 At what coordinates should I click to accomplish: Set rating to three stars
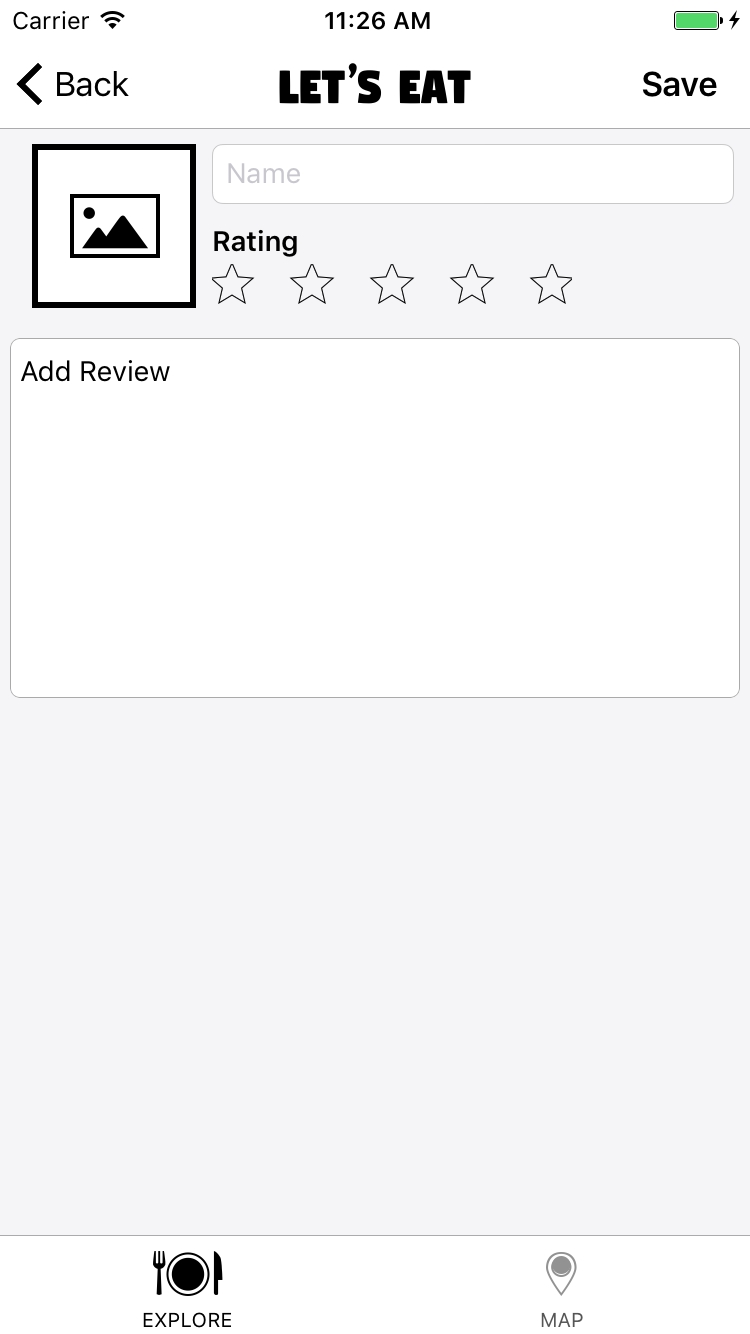[392, 285]
